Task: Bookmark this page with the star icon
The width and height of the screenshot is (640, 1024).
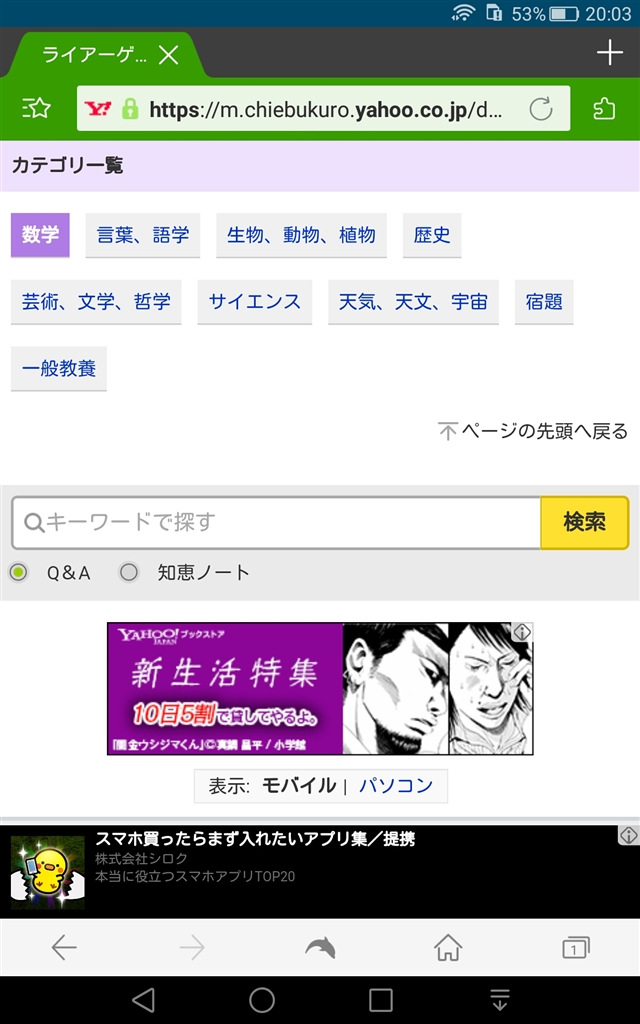Action: click(36, 108)
